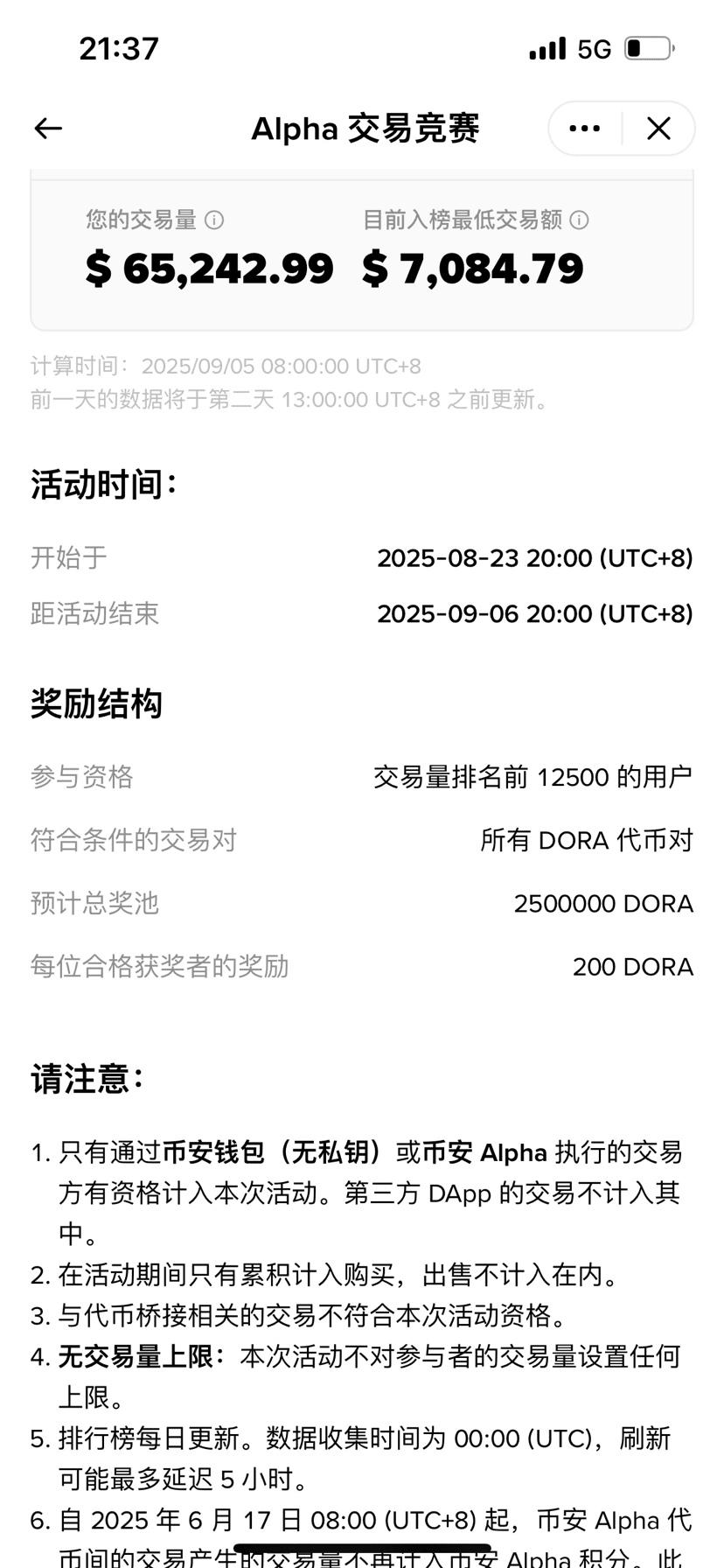Tap the info icon beside 目前入榜最低交易额
724x1568 pixels.
click(x=579, y=220)
